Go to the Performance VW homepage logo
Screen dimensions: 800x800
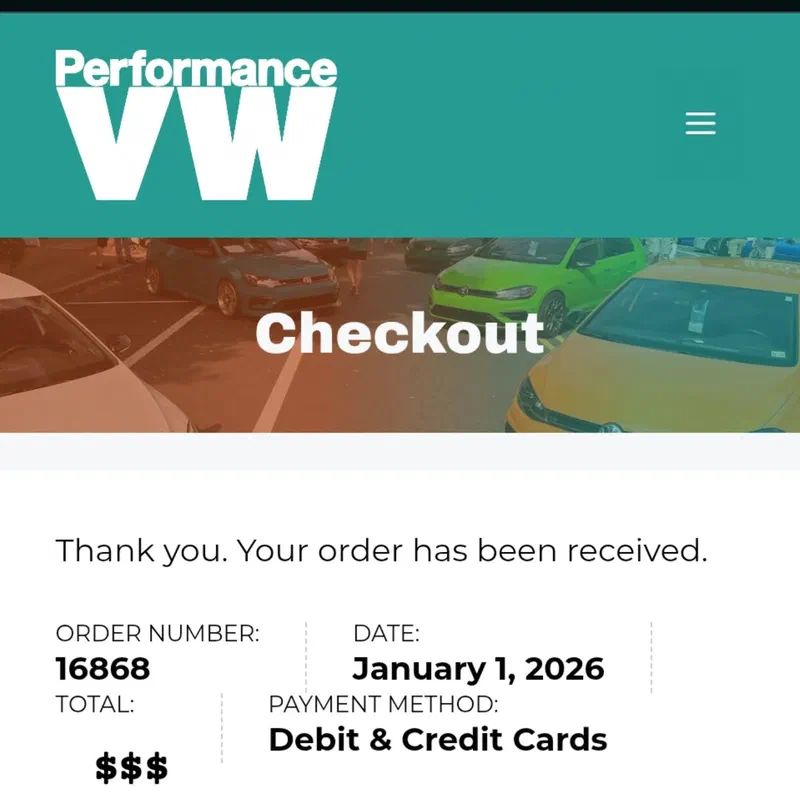pyautogui.click(x=196, y=124)
